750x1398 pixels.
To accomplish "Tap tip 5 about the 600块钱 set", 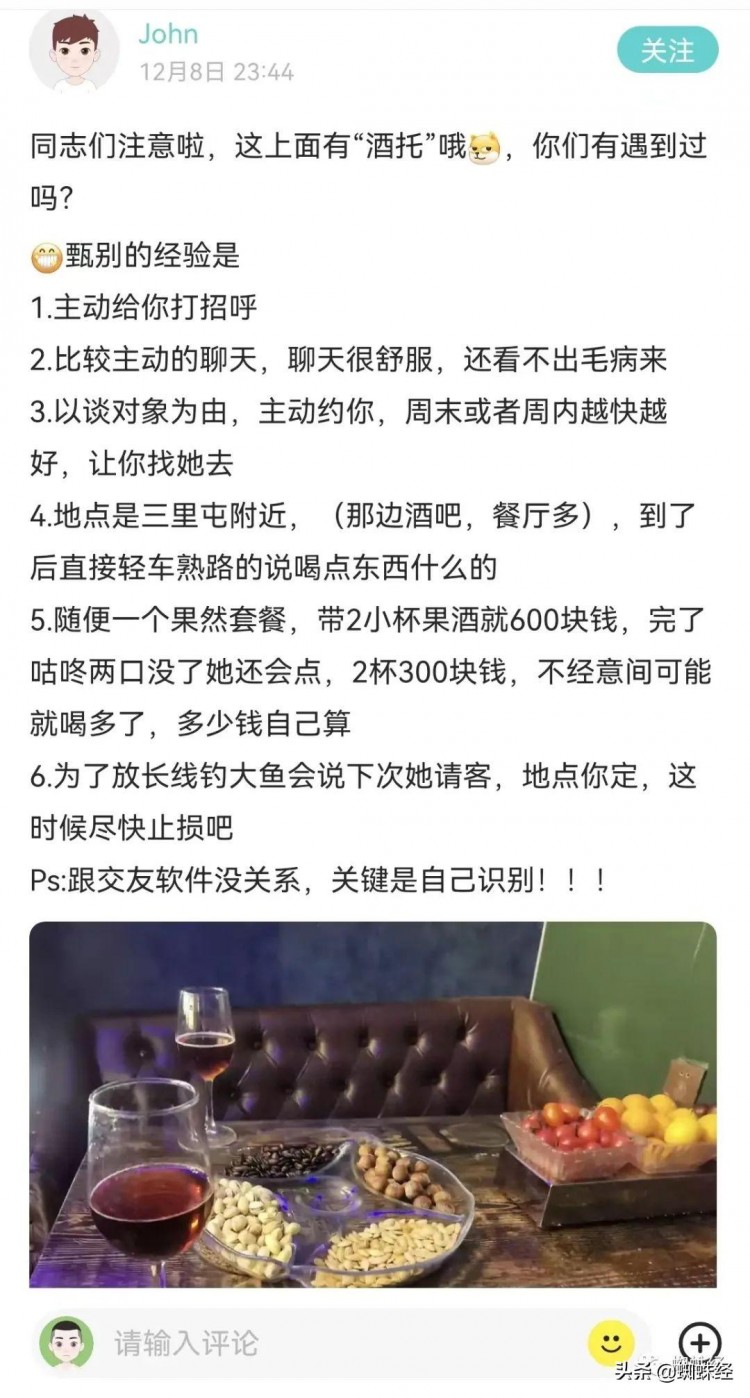I will (330, 622).
